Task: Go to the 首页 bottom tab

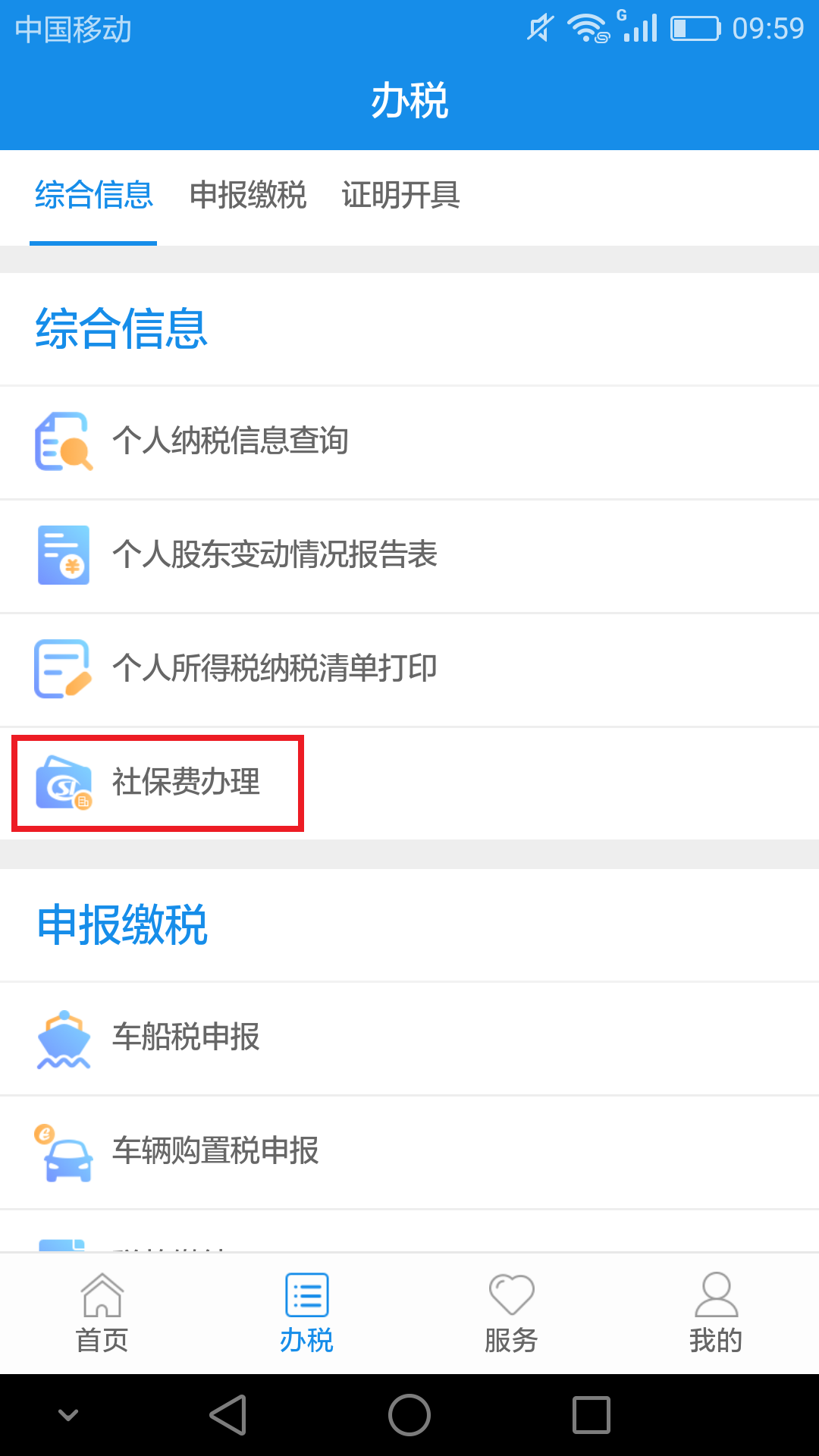Action: 102,1313
